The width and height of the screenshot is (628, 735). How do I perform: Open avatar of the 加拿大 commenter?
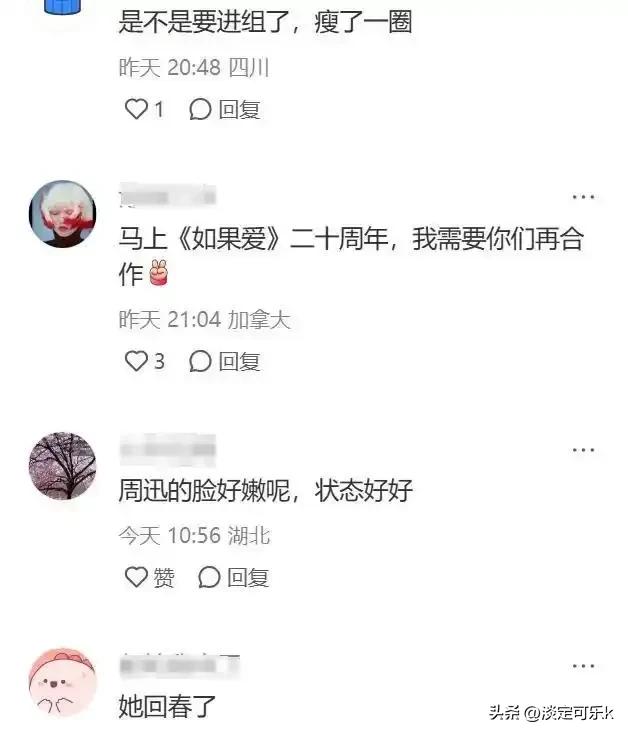pyautogui.click(x=63, y=214)
